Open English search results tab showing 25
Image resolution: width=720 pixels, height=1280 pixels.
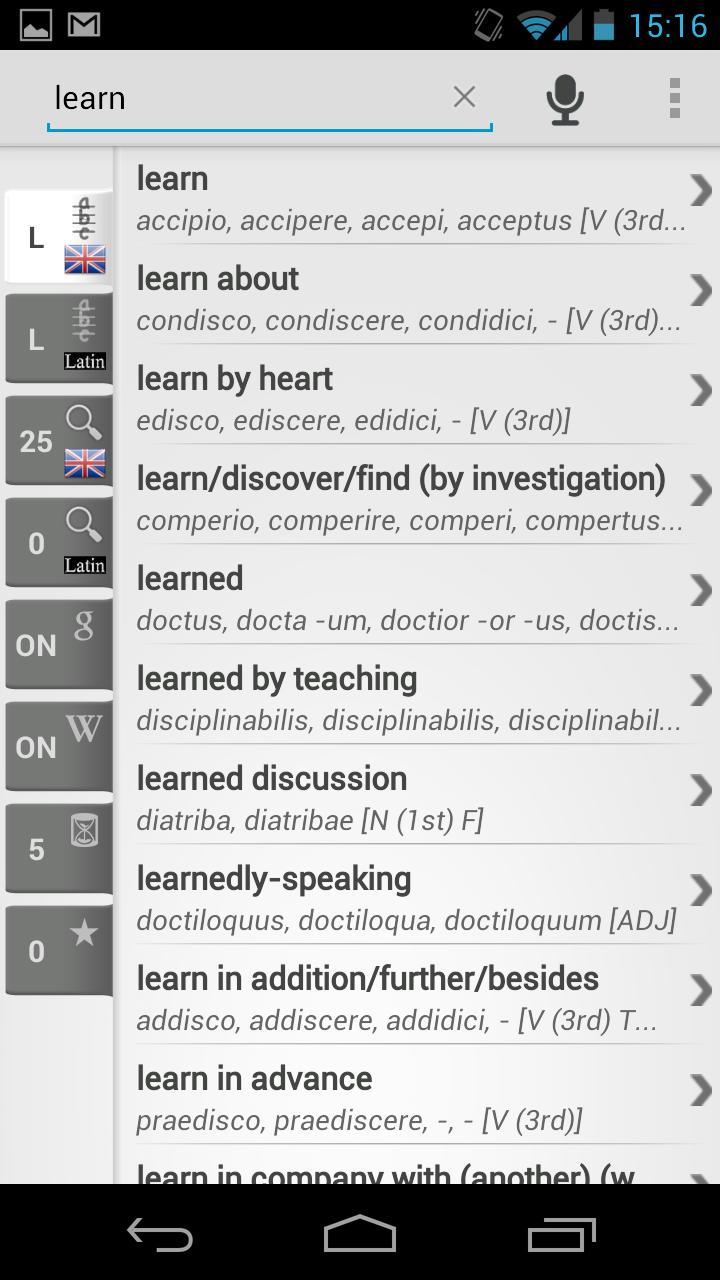tap(58, 441)
